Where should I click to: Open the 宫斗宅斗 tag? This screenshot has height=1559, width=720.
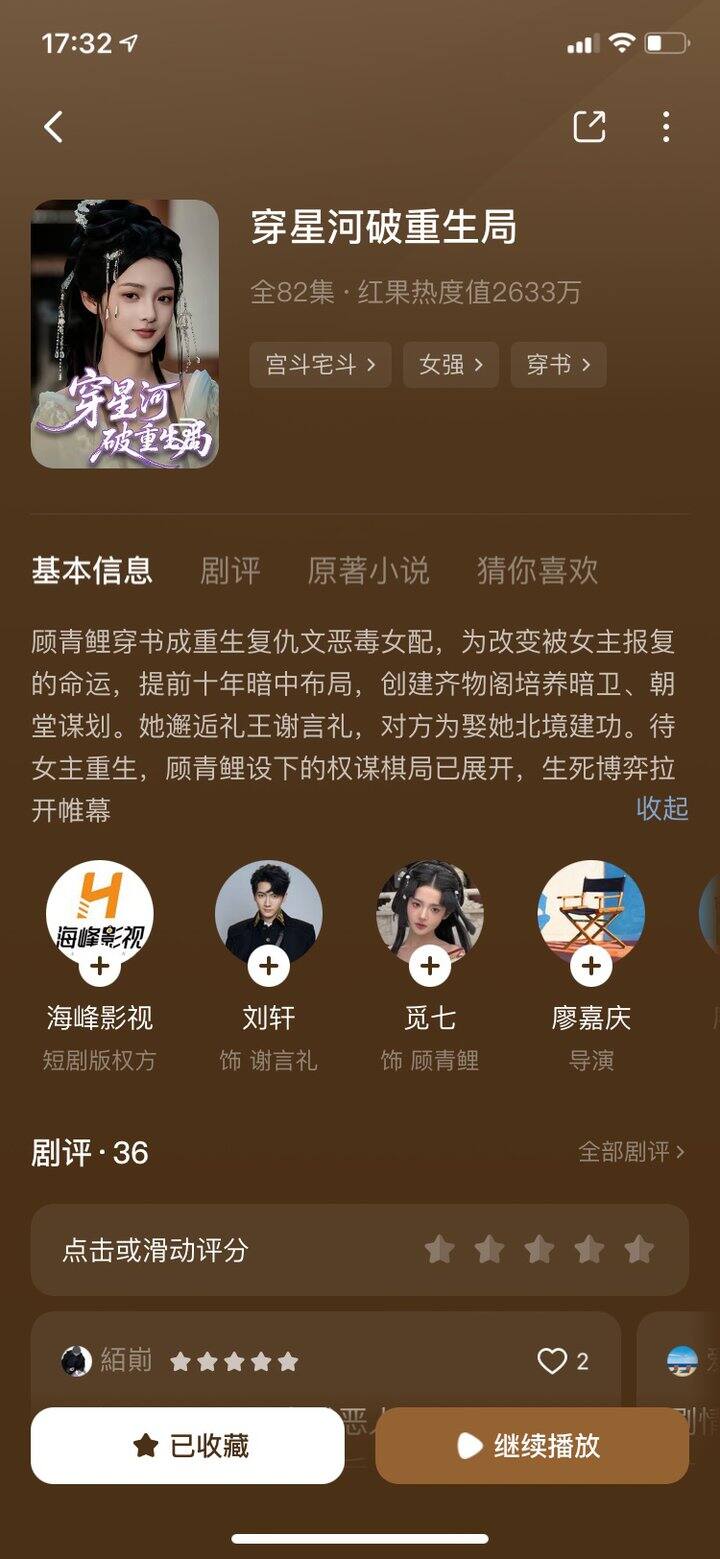pyautogui.click(x=320, y=365)
